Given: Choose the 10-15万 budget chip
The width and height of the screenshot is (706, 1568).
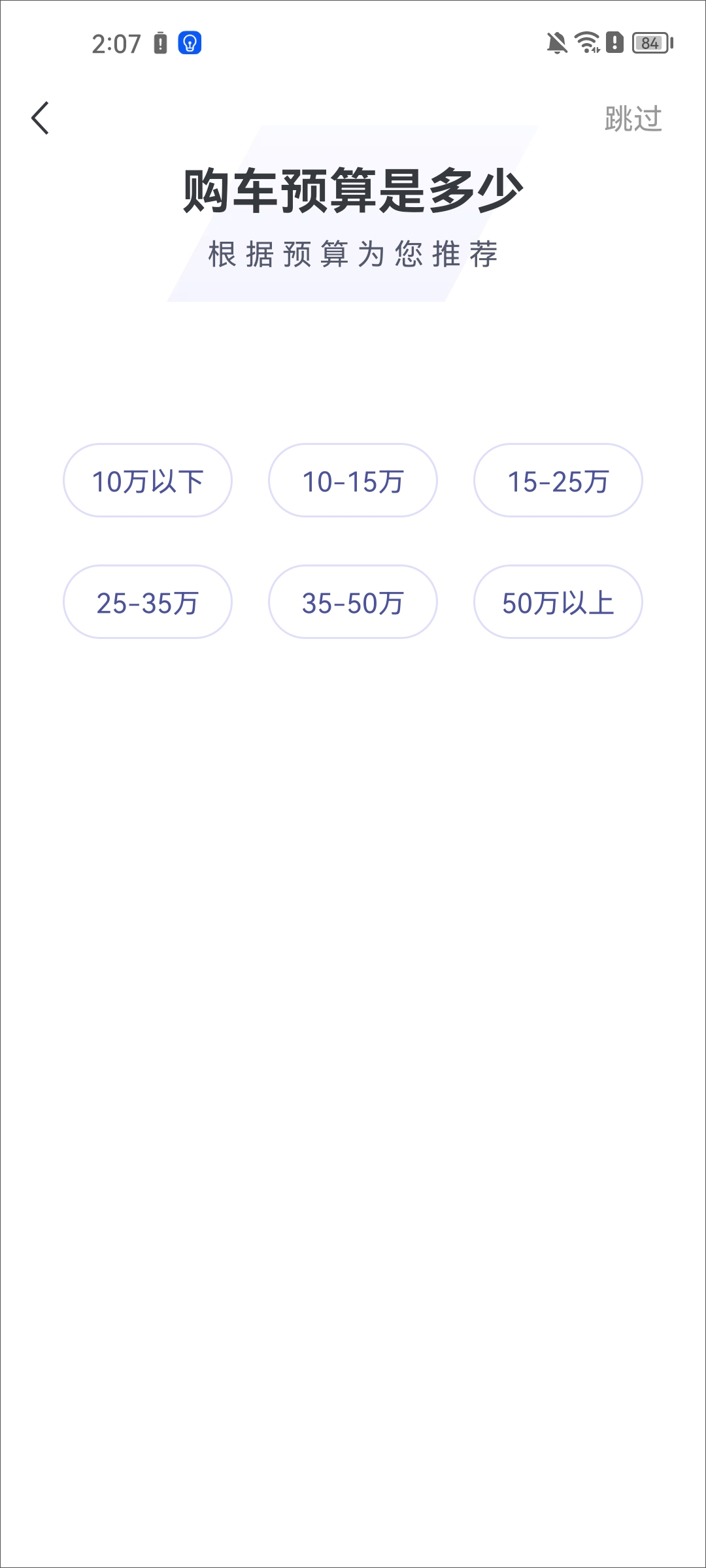Looking at the screenshot, I should [x=353, y=481].
